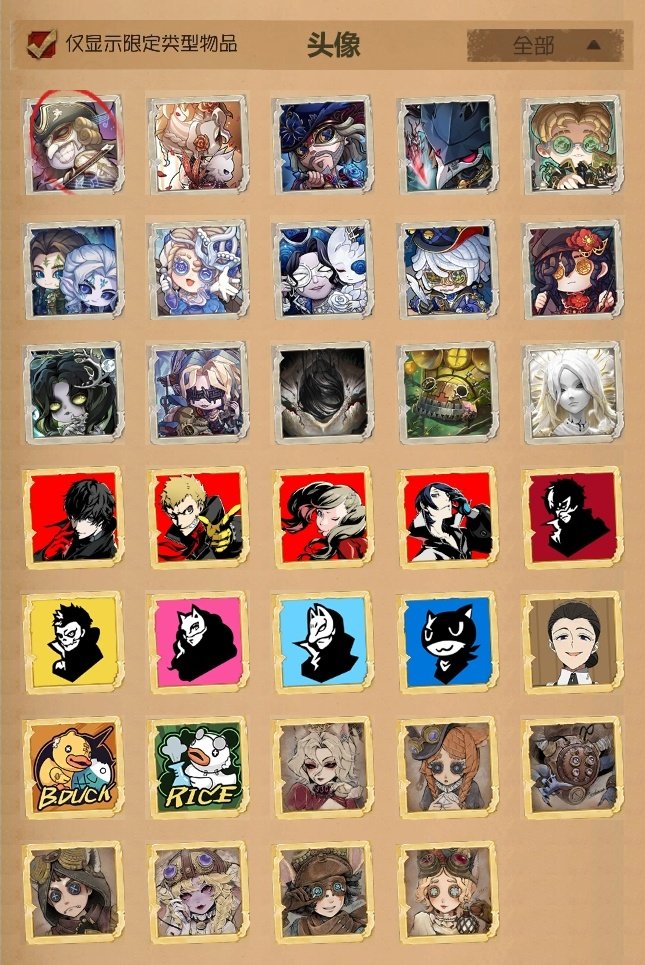Screen dimensions: 645x965
Task: Pick the dark hooded faceless figure avatar
Action: (x=322, y=393)
